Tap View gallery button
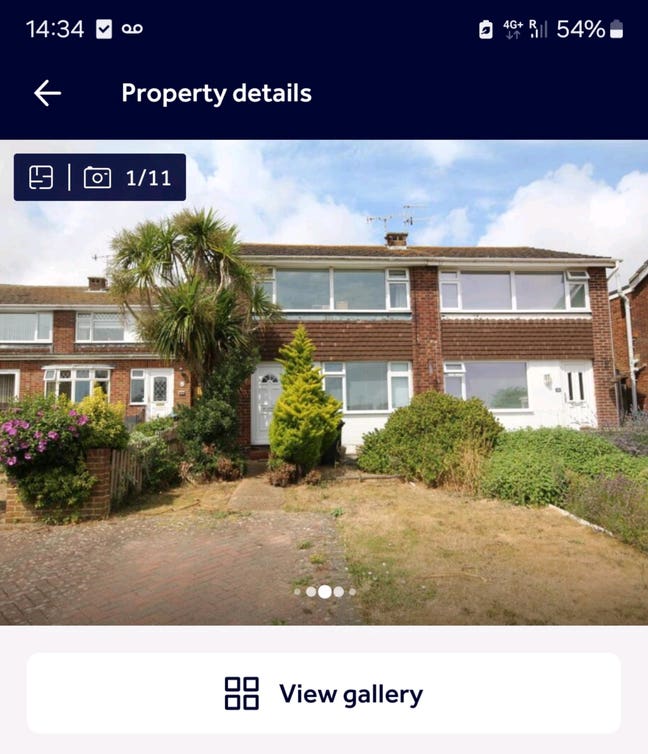Viewport: 648px width, 754px height. tap(323, 693)
